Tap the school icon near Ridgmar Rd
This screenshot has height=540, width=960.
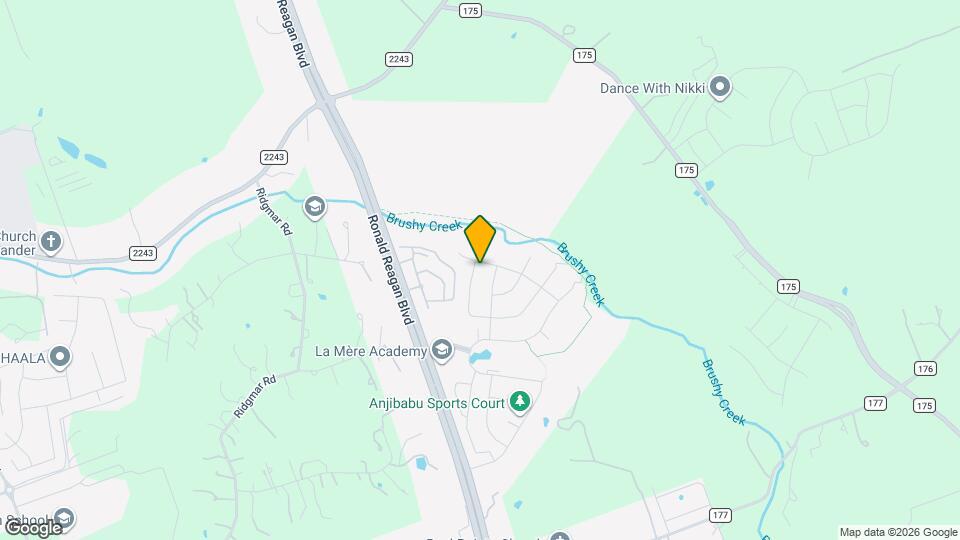[315, 207]
